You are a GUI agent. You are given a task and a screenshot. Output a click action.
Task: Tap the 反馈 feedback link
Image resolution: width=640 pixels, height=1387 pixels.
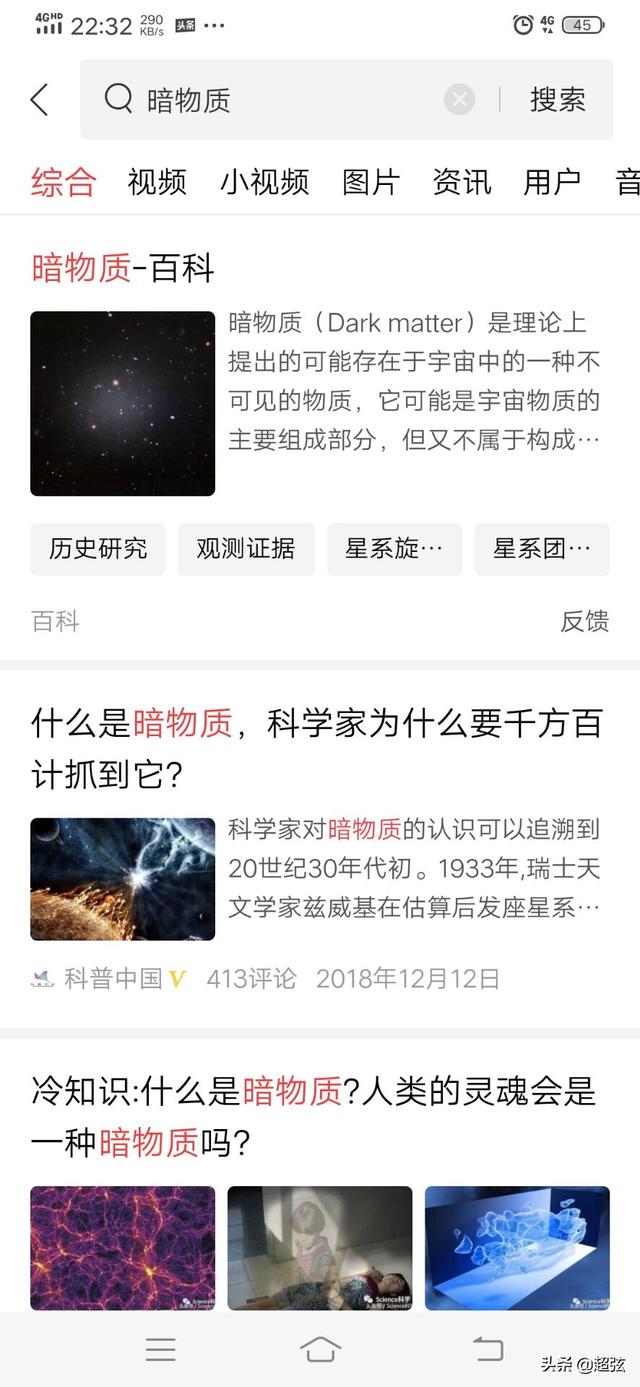point(584,621)
